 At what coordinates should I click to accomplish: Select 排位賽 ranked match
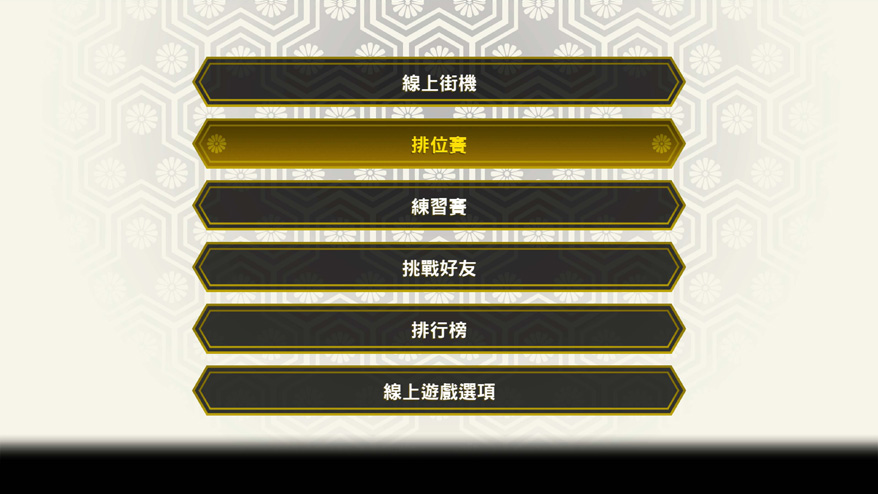(x=439, y=145)
